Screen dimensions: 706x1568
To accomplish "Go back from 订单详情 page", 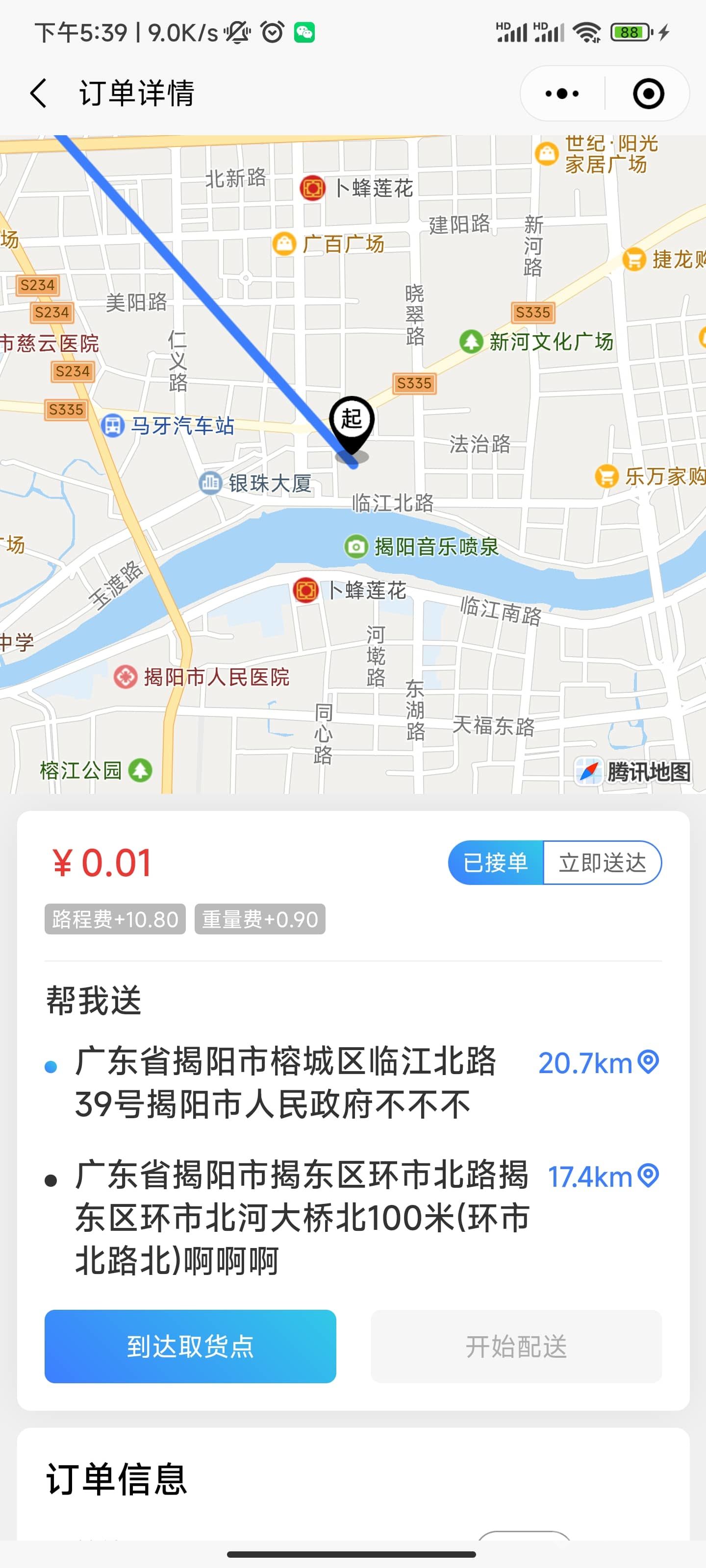I will pos(38,94).
